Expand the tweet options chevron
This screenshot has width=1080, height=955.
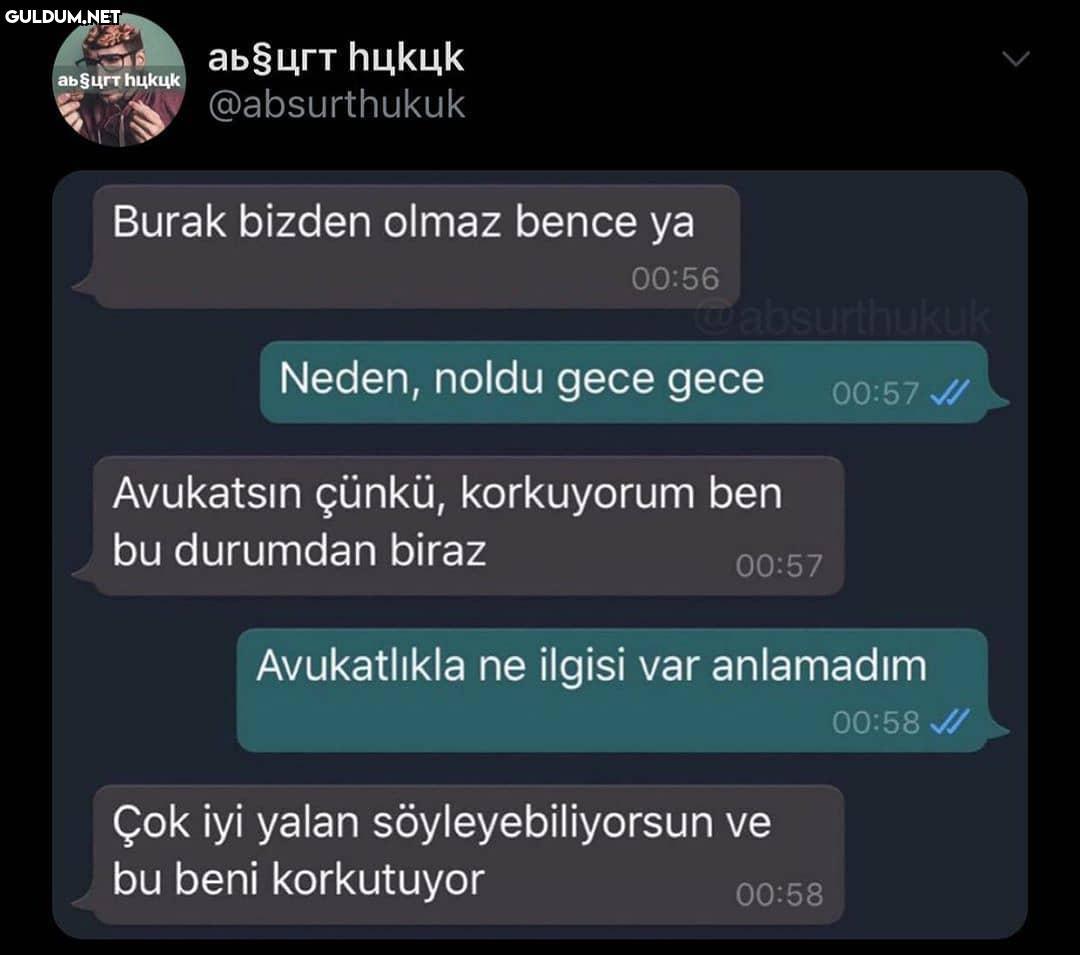(x=1015, y=60)
